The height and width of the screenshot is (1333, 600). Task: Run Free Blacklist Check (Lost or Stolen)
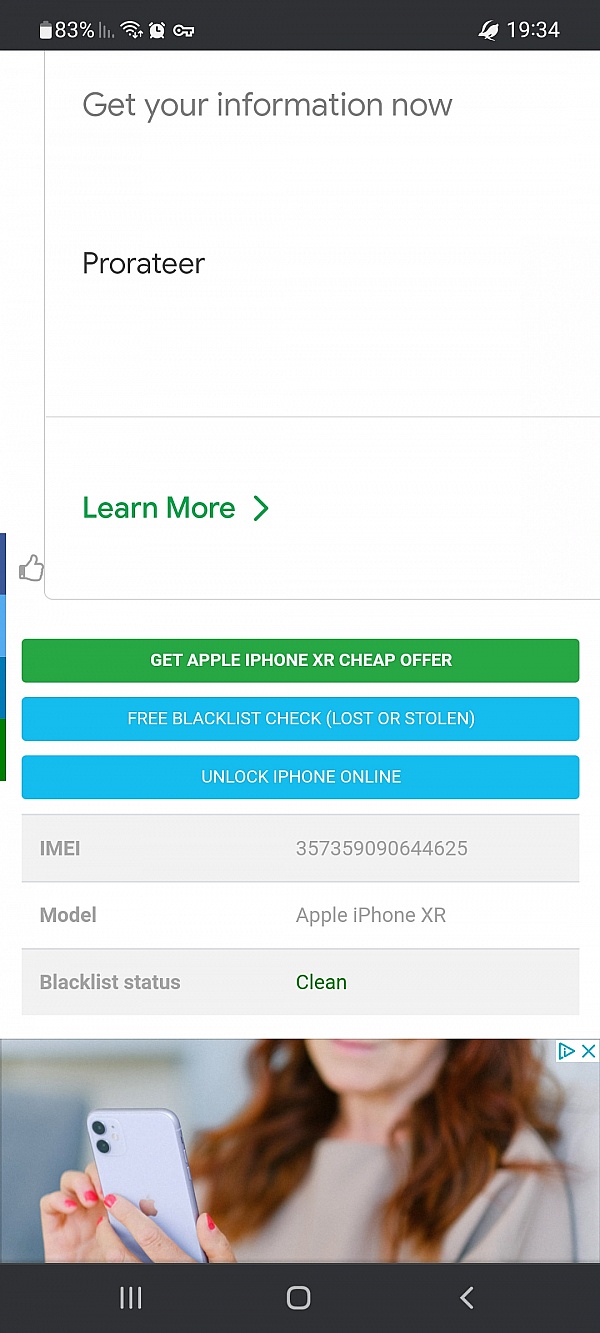(x=300, y=718)
